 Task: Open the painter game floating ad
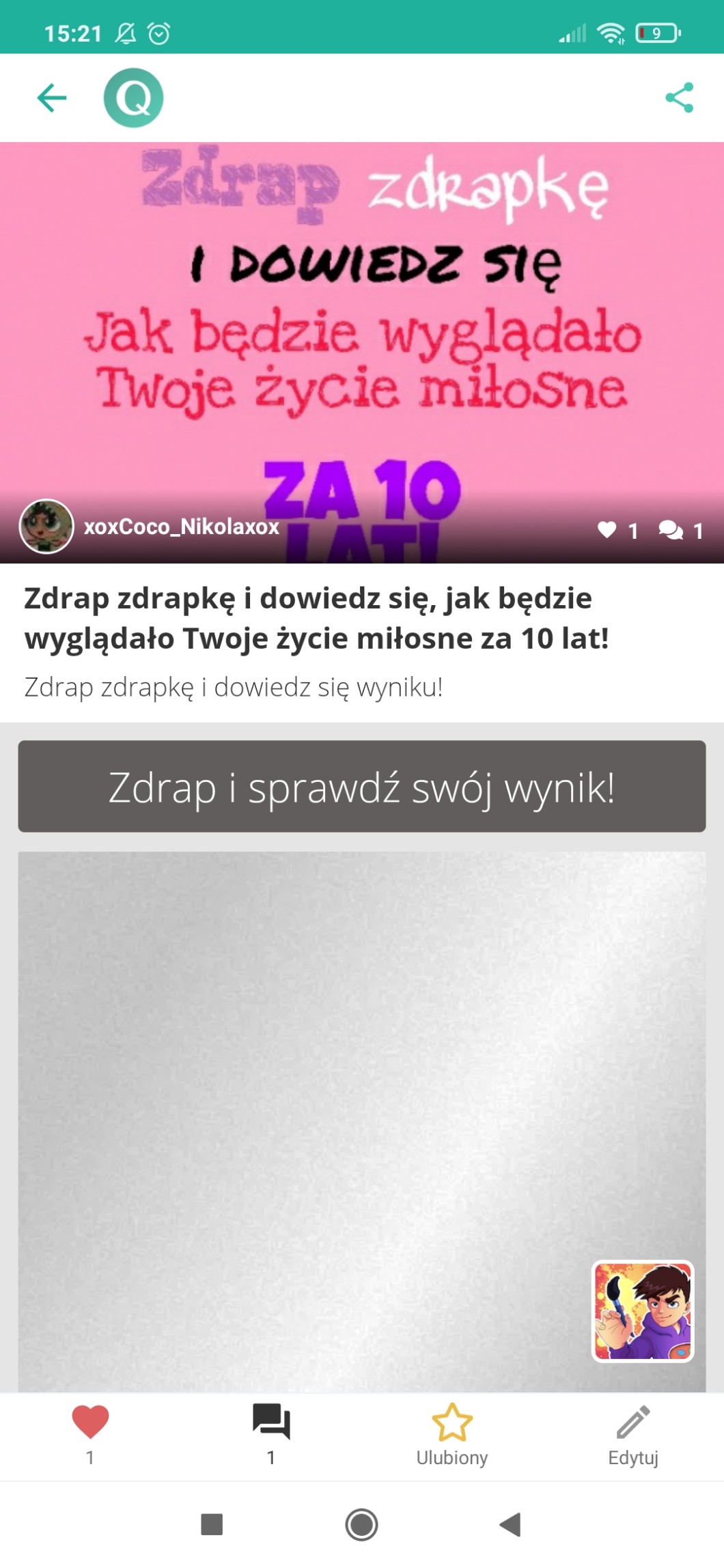tap(642, 1311)
